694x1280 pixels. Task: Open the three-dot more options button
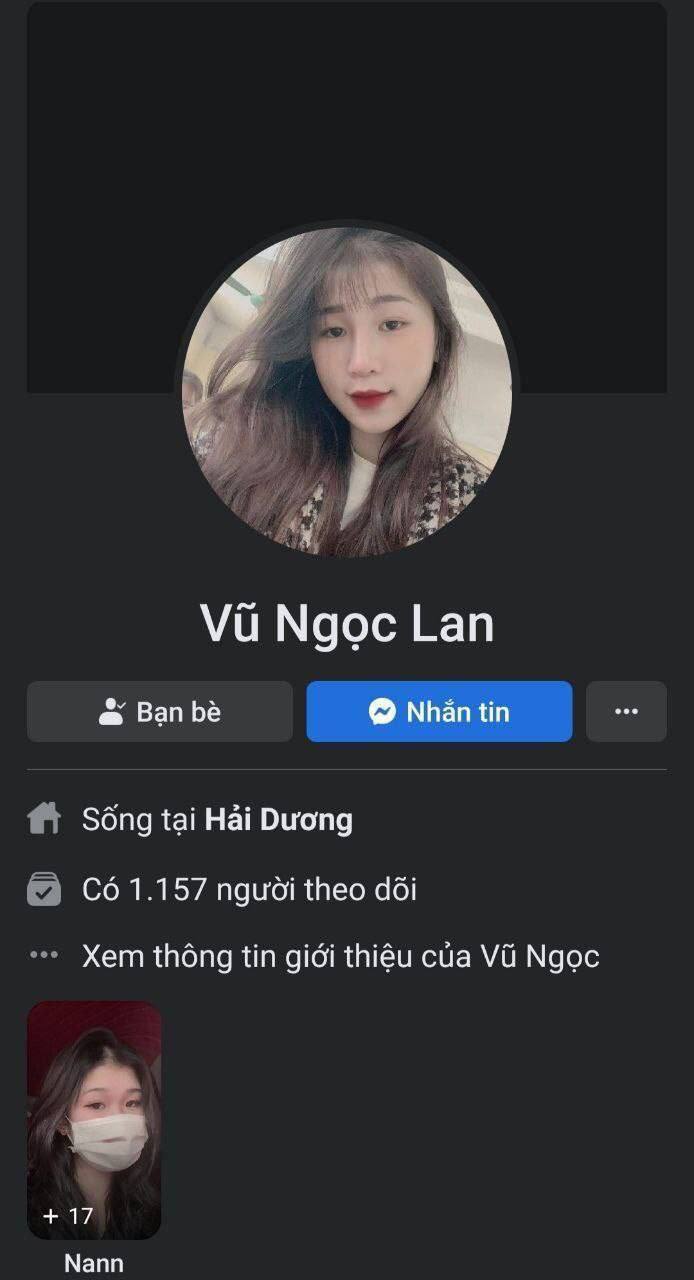(x=626, y=712)
